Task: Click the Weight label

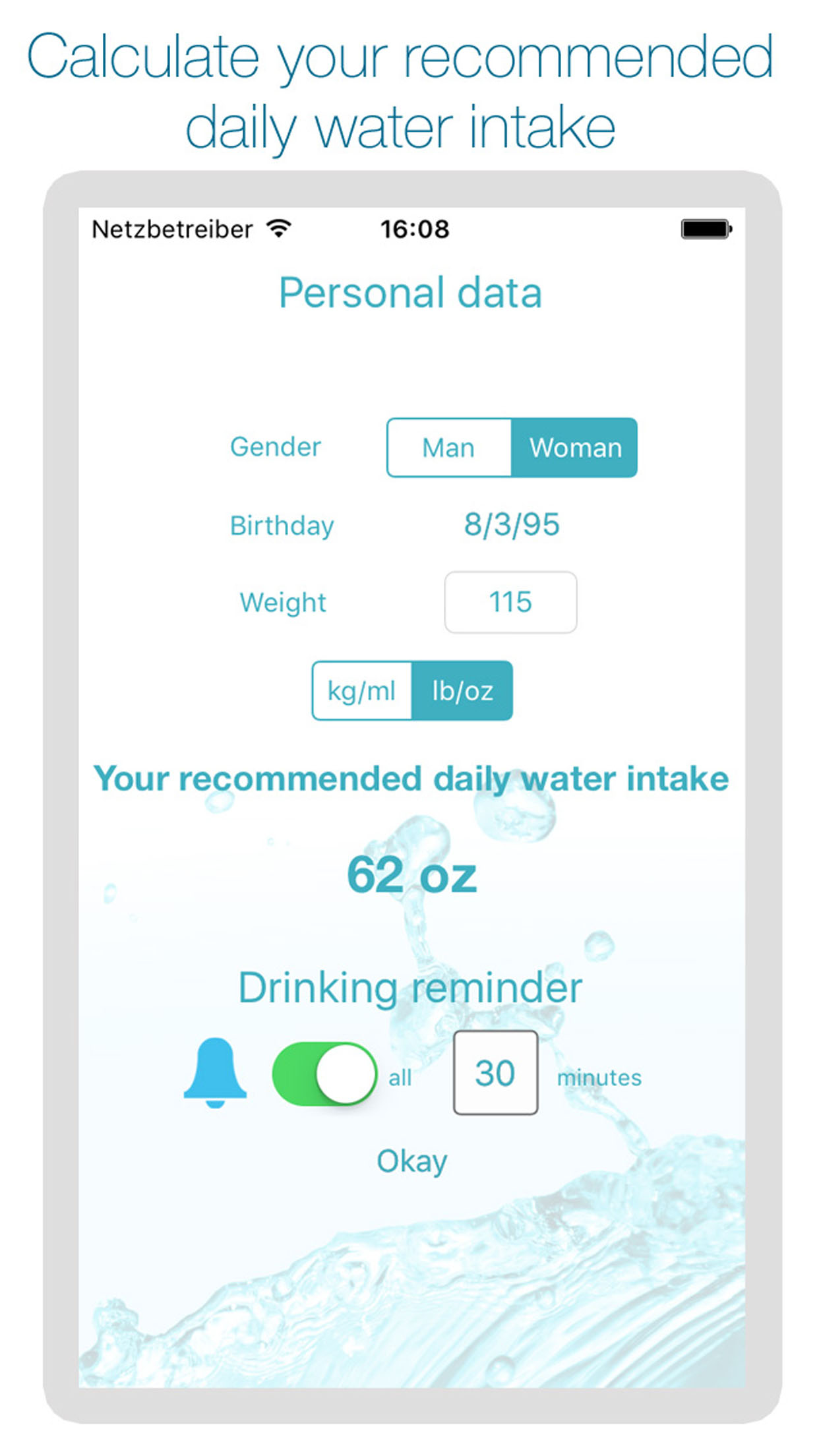Action: tap(283, 601)
